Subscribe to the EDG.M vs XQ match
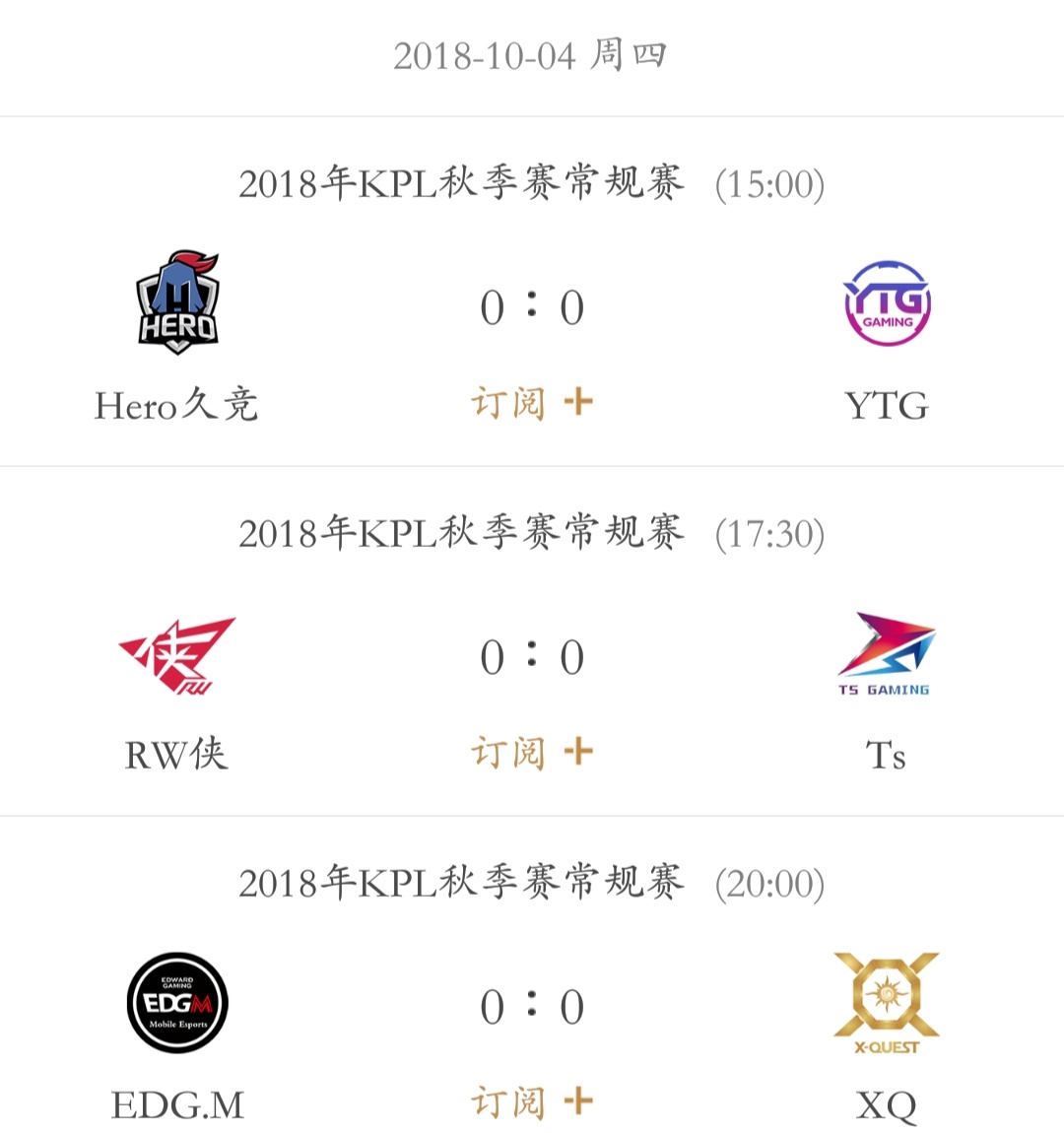The image size is (1064, 1133). coord(532,1102)
